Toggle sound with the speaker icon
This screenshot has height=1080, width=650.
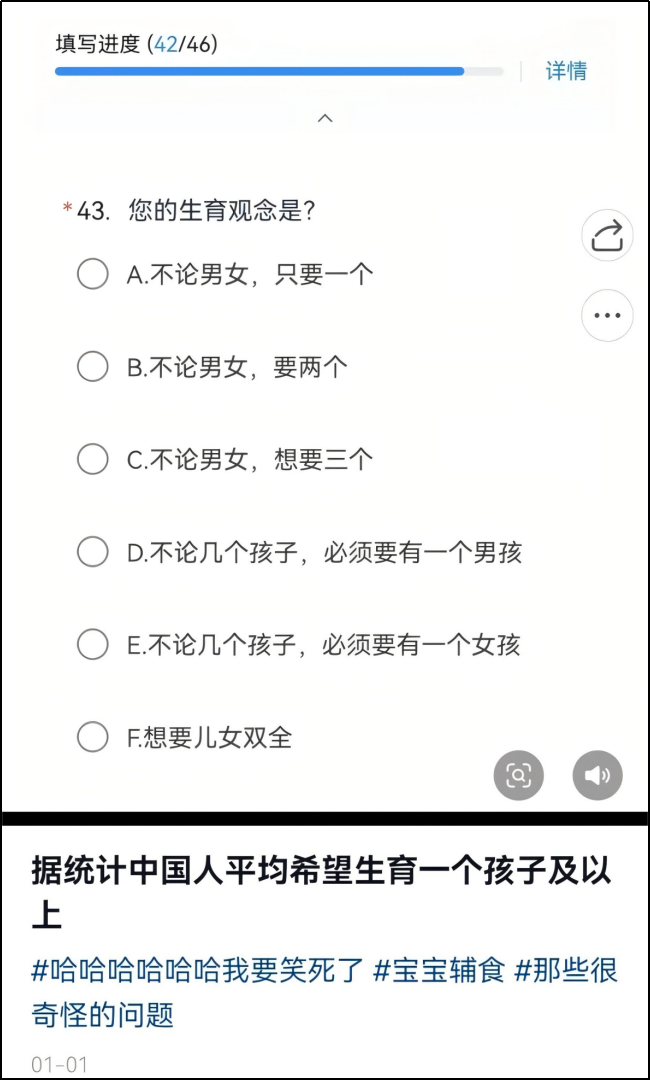pyautogui.click(x=598, y=775)
